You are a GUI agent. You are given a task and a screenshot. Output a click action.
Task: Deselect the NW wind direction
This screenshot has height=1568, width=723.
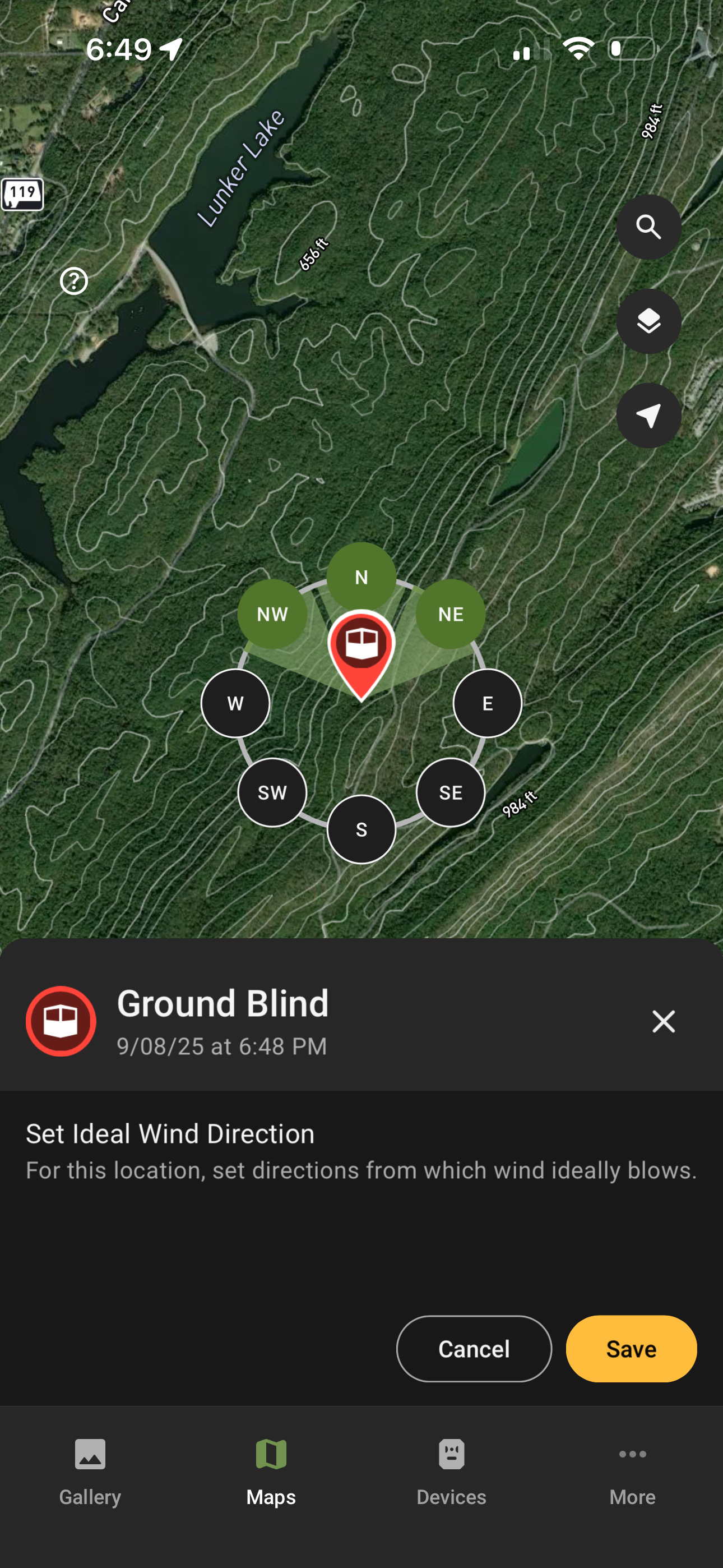click(x=272, y=614)
